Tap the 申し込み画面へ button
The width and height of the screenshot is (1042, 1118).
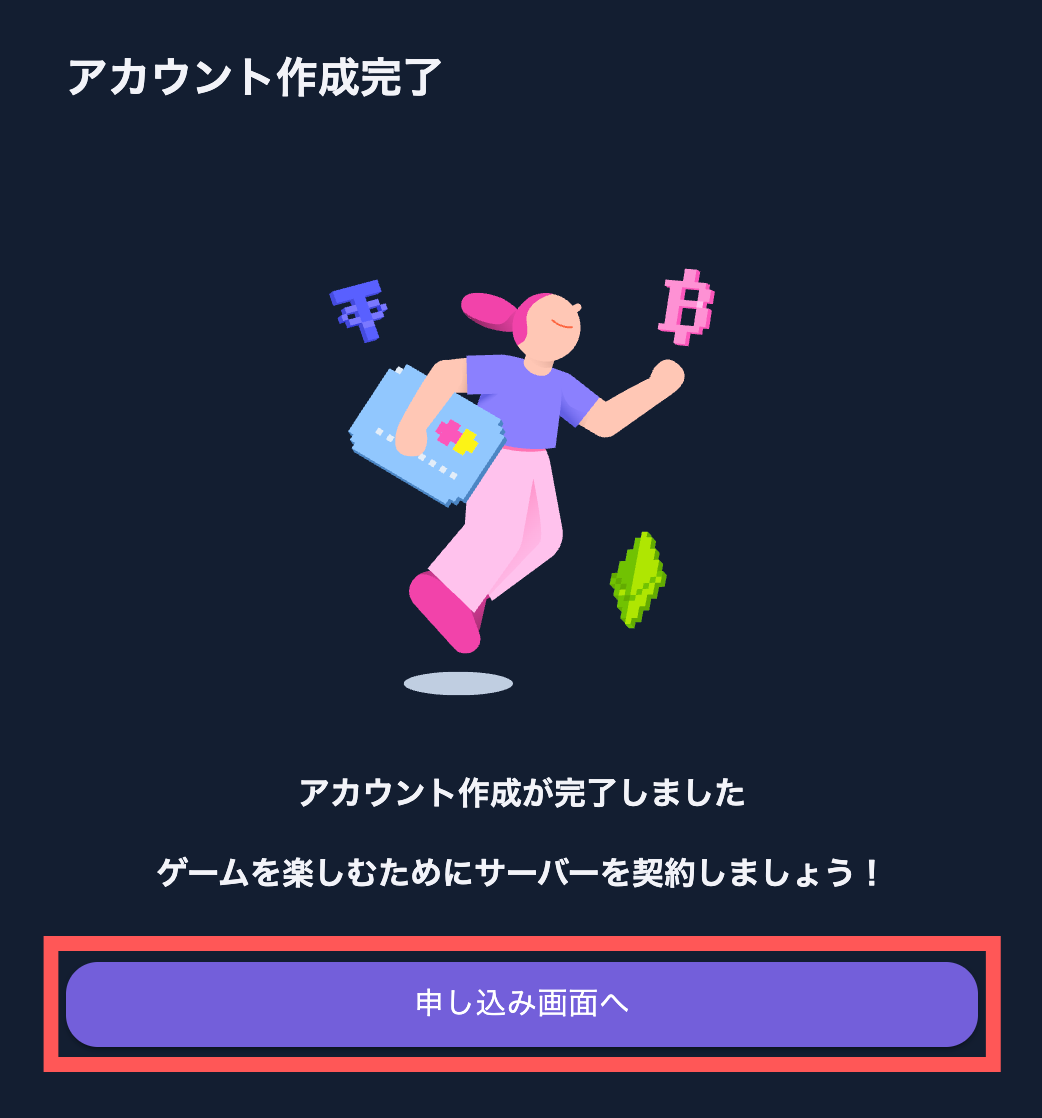521,1004
